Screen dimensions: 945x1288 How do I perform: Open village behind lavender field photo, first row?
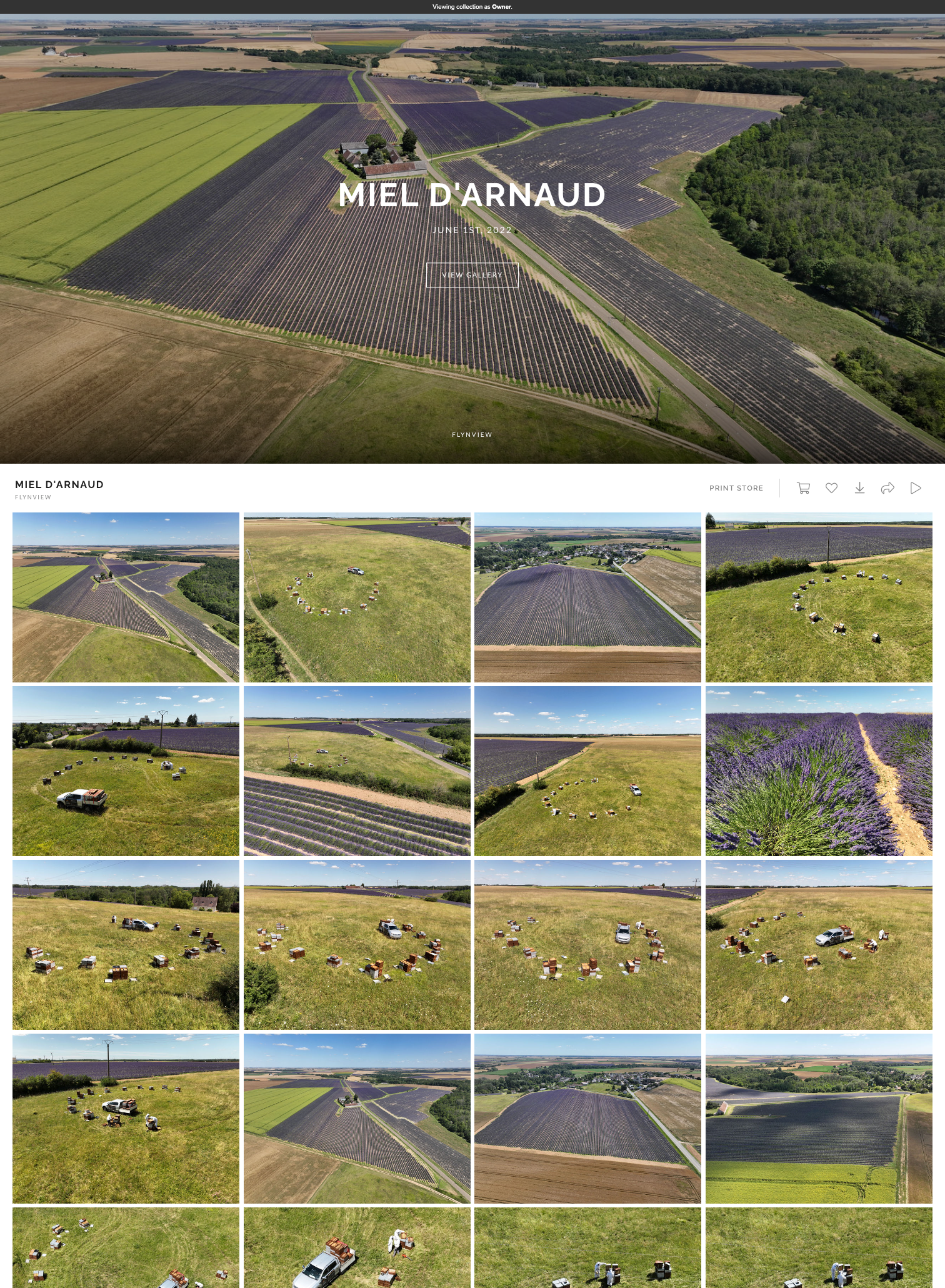[587, 597]
